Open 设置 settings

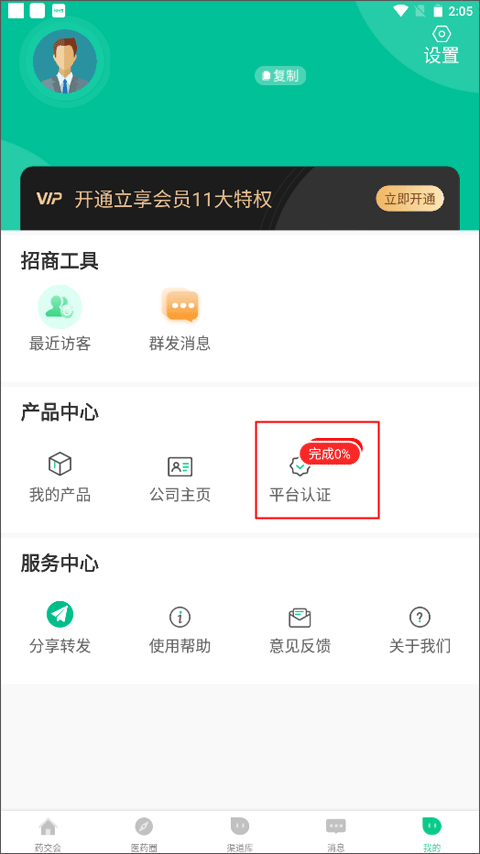441,45
